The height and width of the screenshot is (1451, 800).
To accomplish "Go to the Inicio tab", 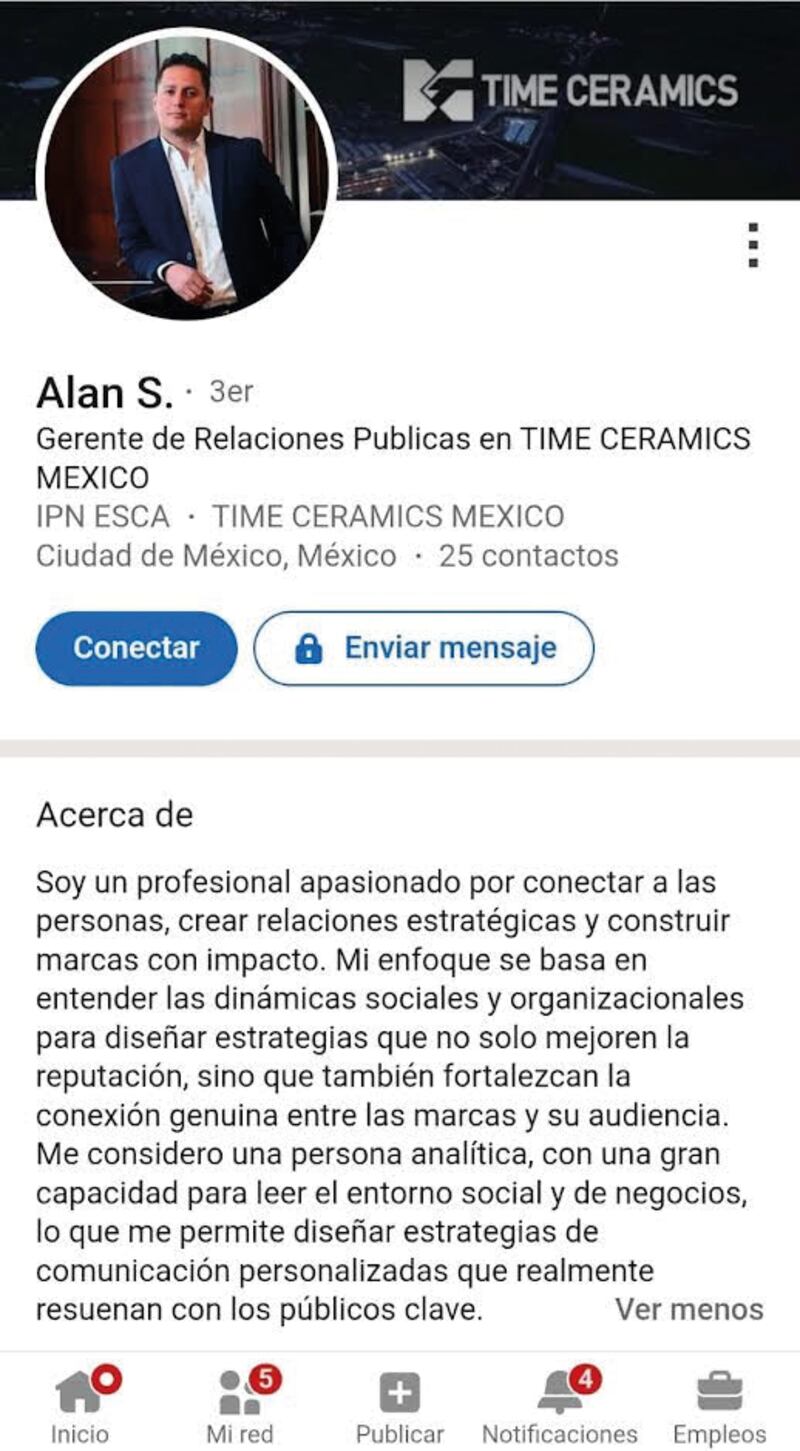I will click(80, 1405).
